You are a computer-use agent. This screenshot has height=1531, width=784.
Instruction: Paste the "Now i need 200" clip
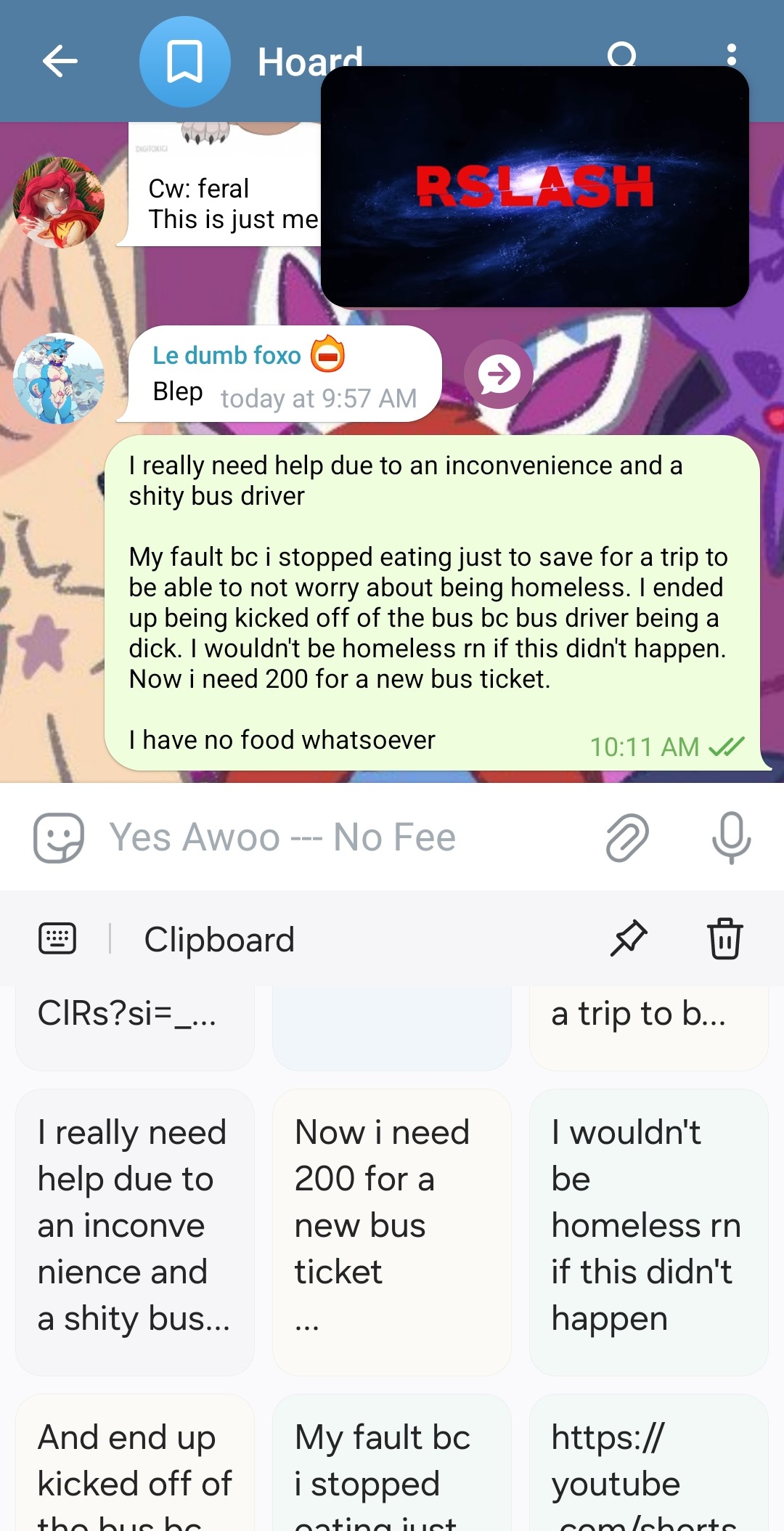(x=392, y=1231)
